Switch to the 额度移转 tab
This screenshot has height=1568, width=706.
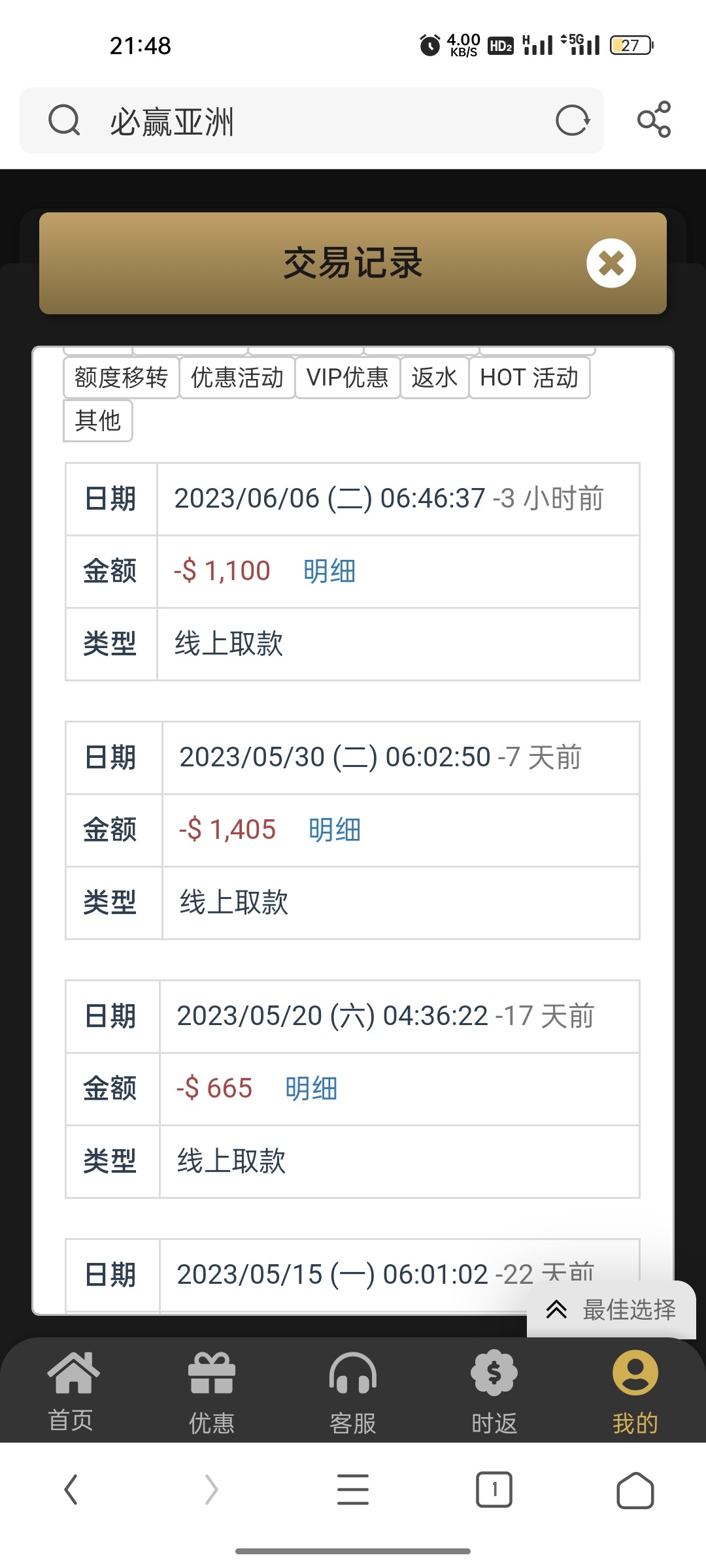pyautogui.click(x=120, y=378)
